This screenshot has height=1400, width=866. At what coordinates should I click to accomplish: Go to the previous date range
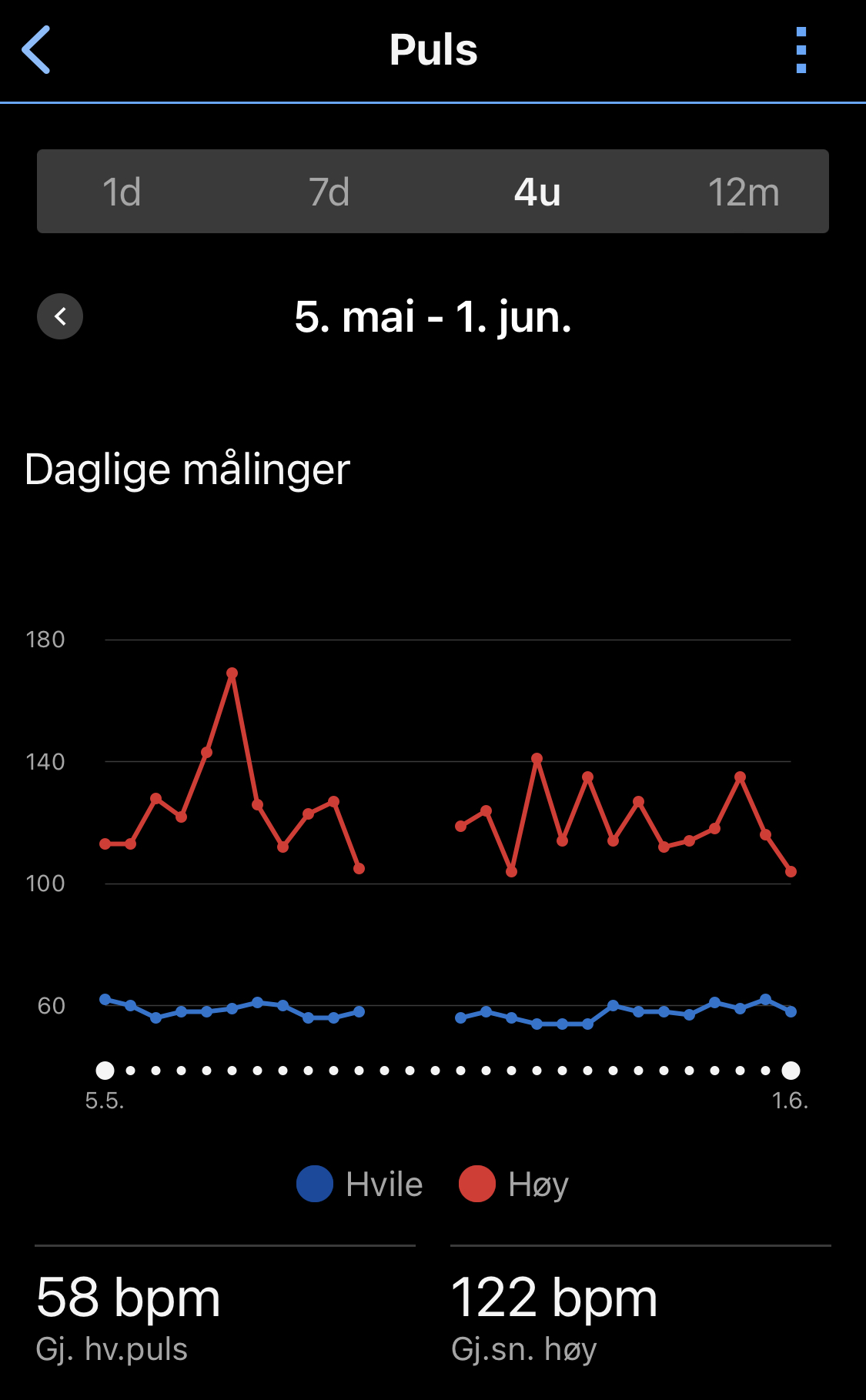point(60,316)
